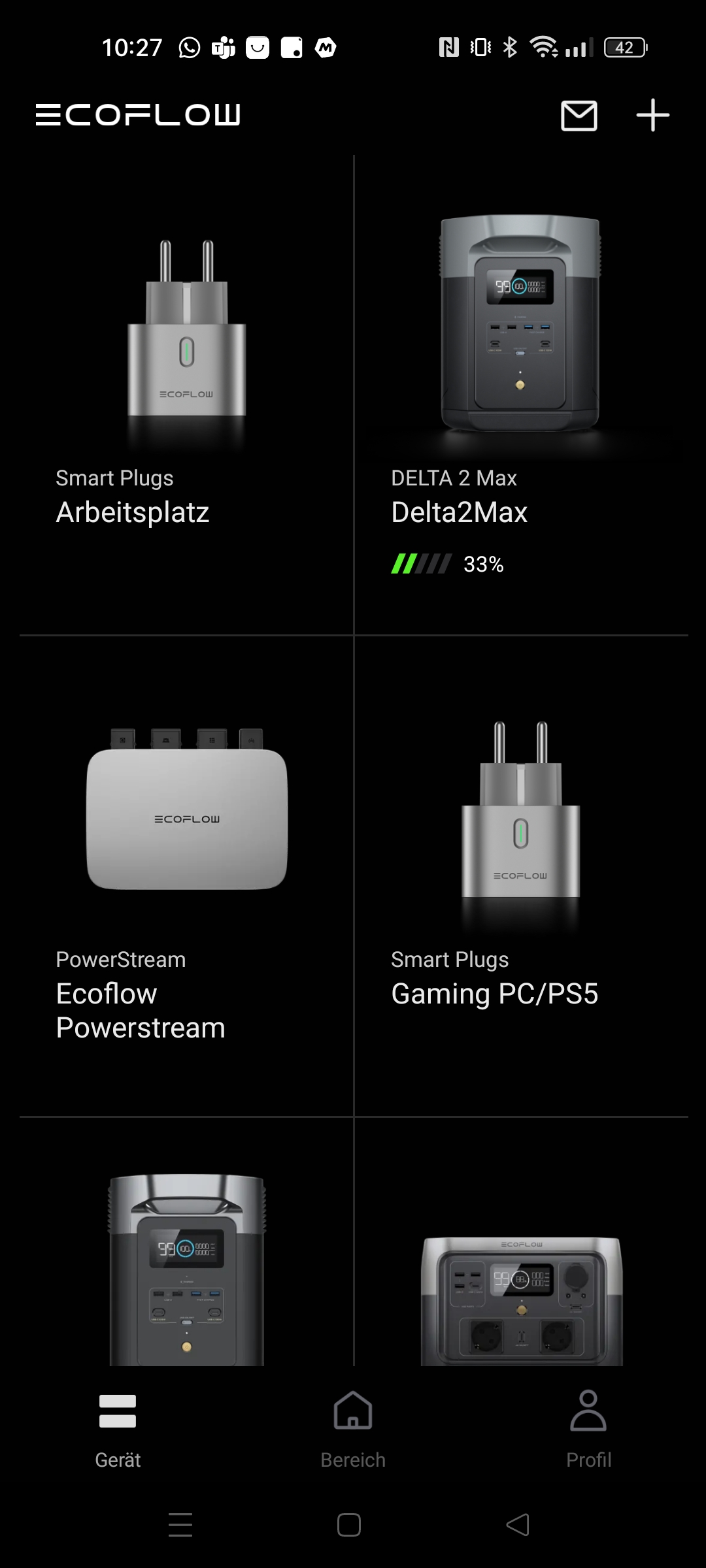This screenshot has width=706, height=1568.
Task: Tap the EcoFlow logo
Action: (x=137, y=115)
